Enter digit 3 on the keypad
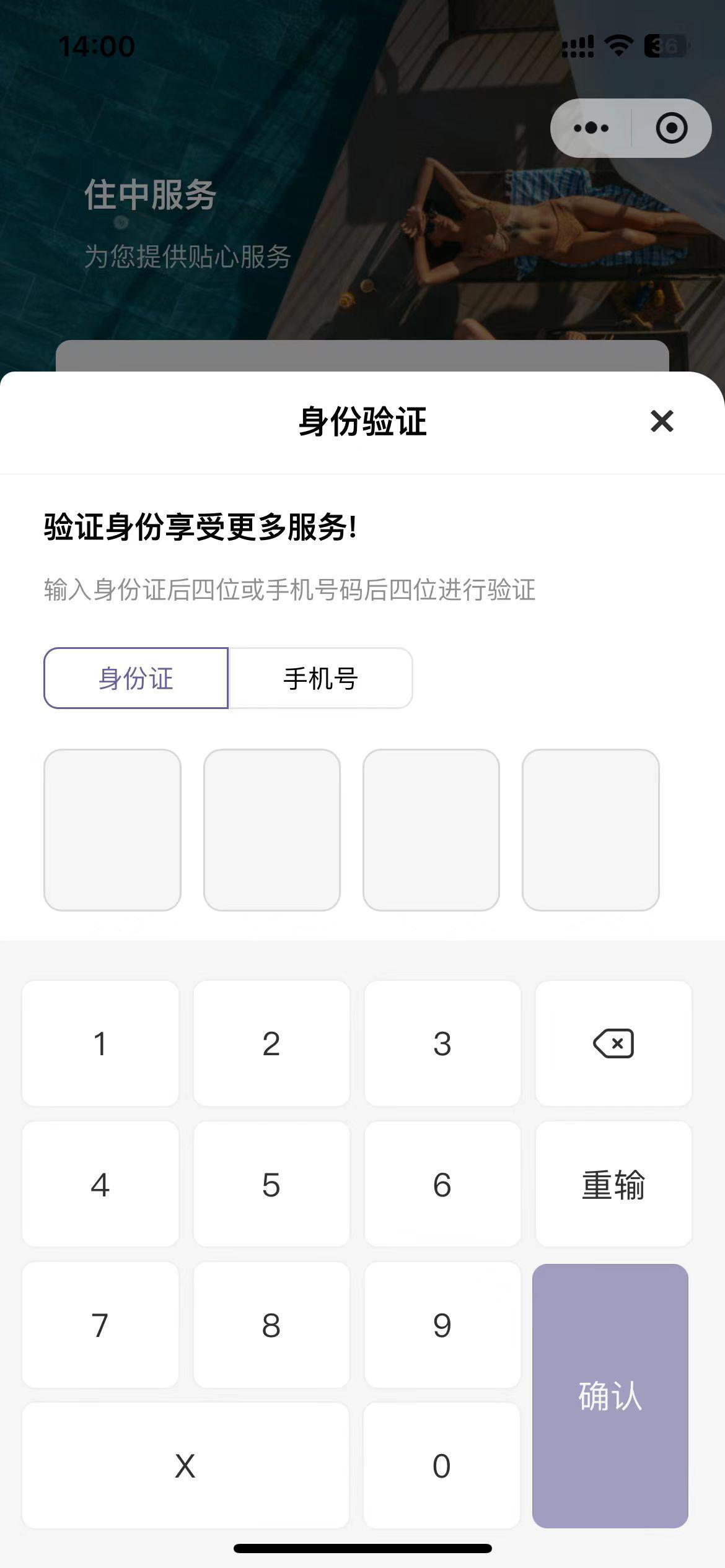Screen dimensions: 725x1568 (x=442, y=1044)
